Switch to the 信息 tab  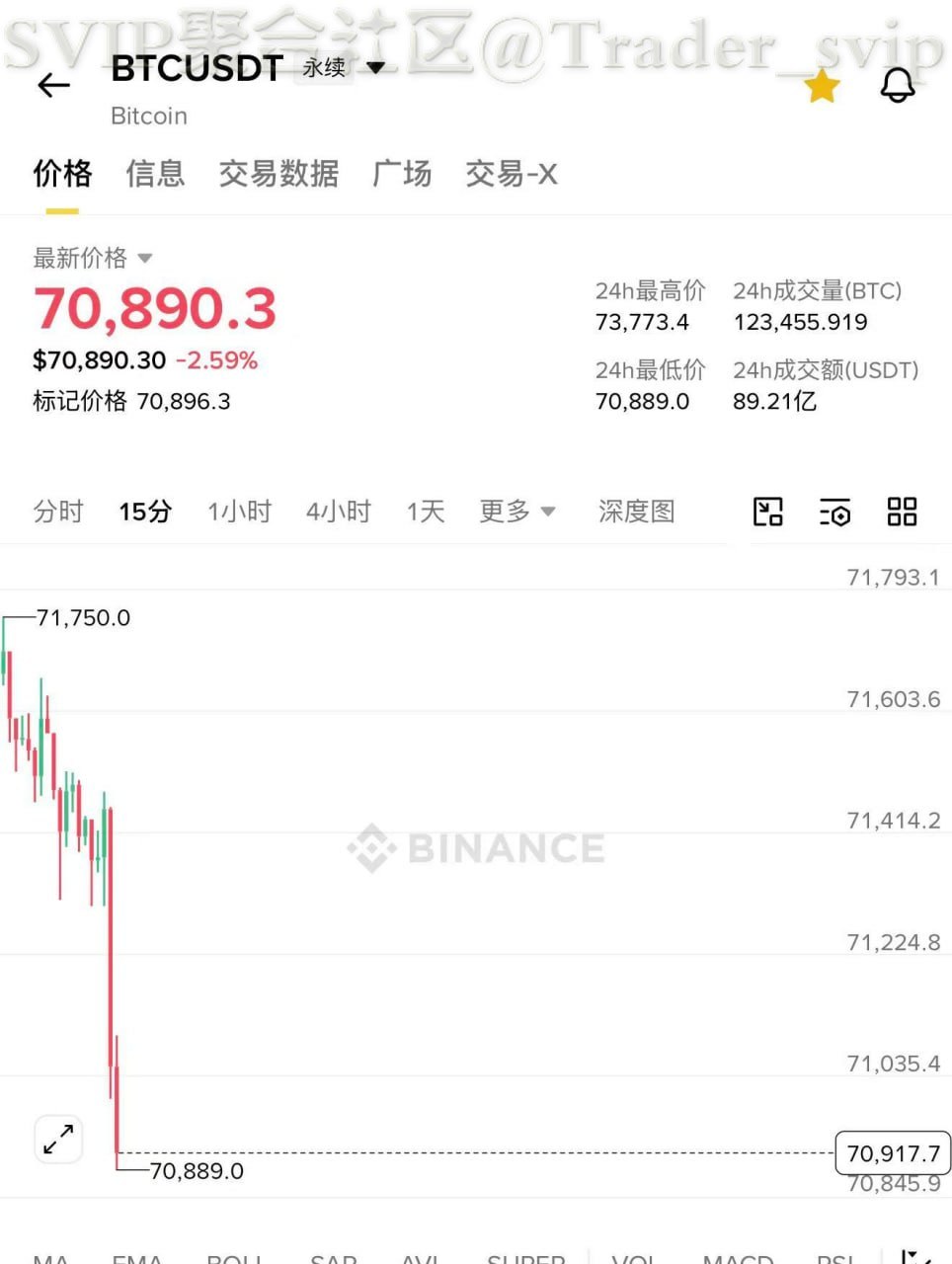(155, 174)
